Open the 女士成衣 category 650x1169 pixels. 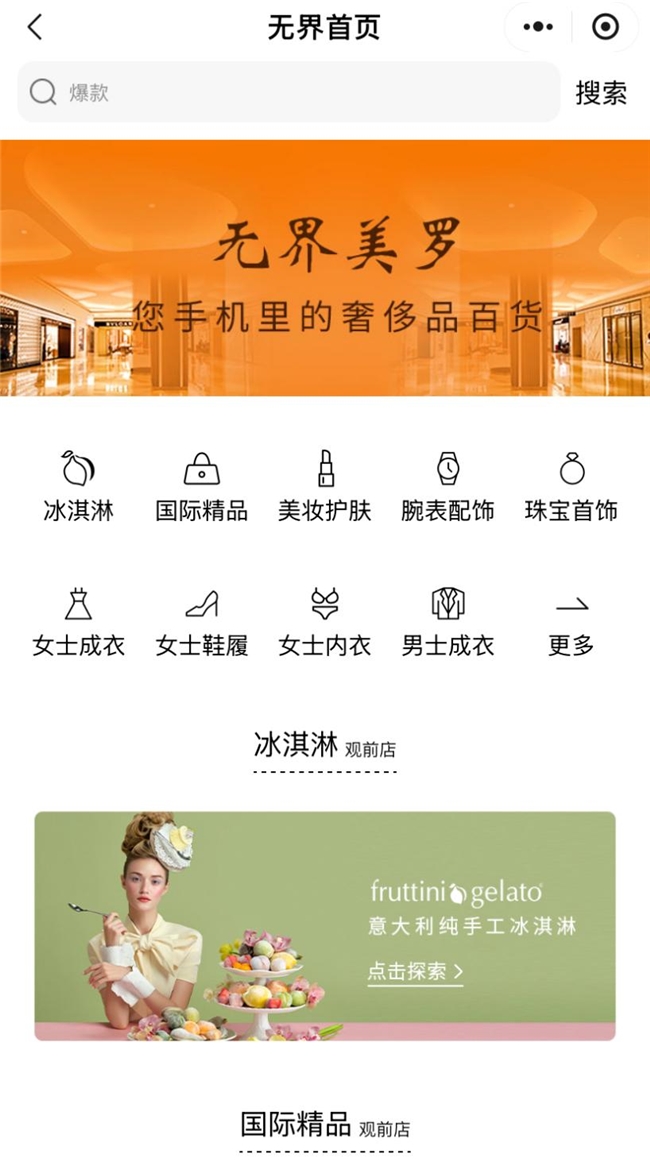(78, 622)
